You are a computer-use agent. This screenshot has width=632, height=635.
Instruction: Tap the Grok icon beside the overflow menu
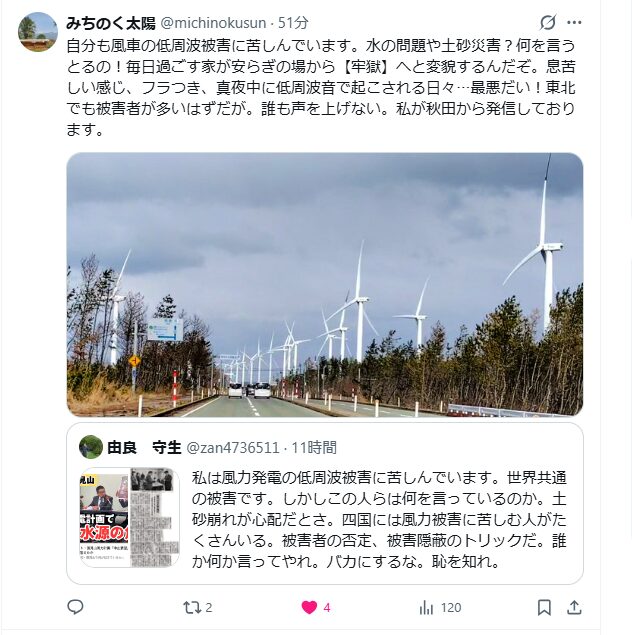pyautogui.click(x=547, y=22)
